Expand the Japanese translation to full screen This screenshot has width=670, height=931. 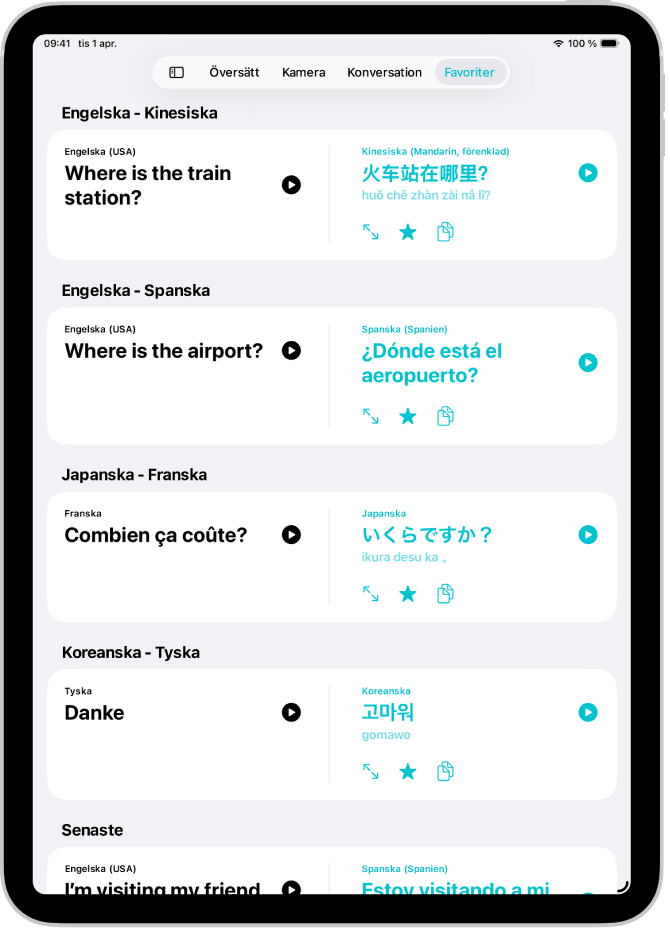[x=371, y=594]
